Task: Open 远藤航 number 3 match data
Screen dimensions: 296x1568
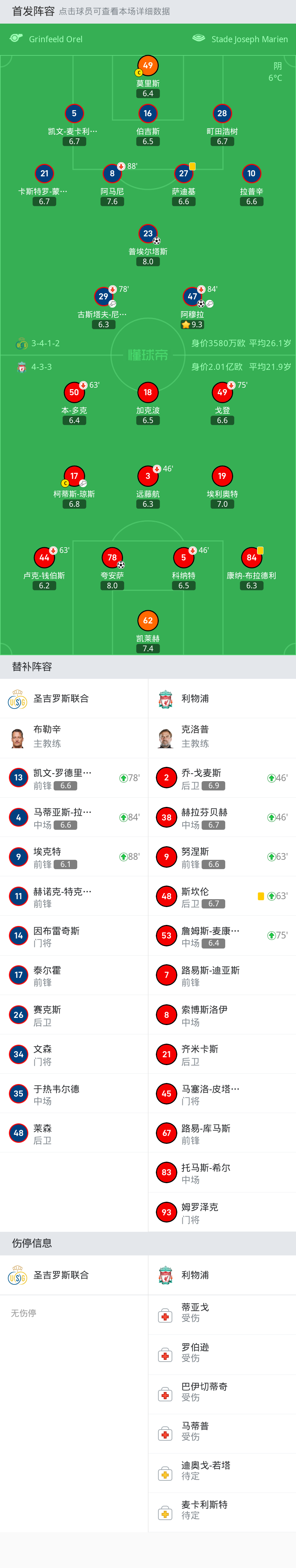Action: coord(148,477)
